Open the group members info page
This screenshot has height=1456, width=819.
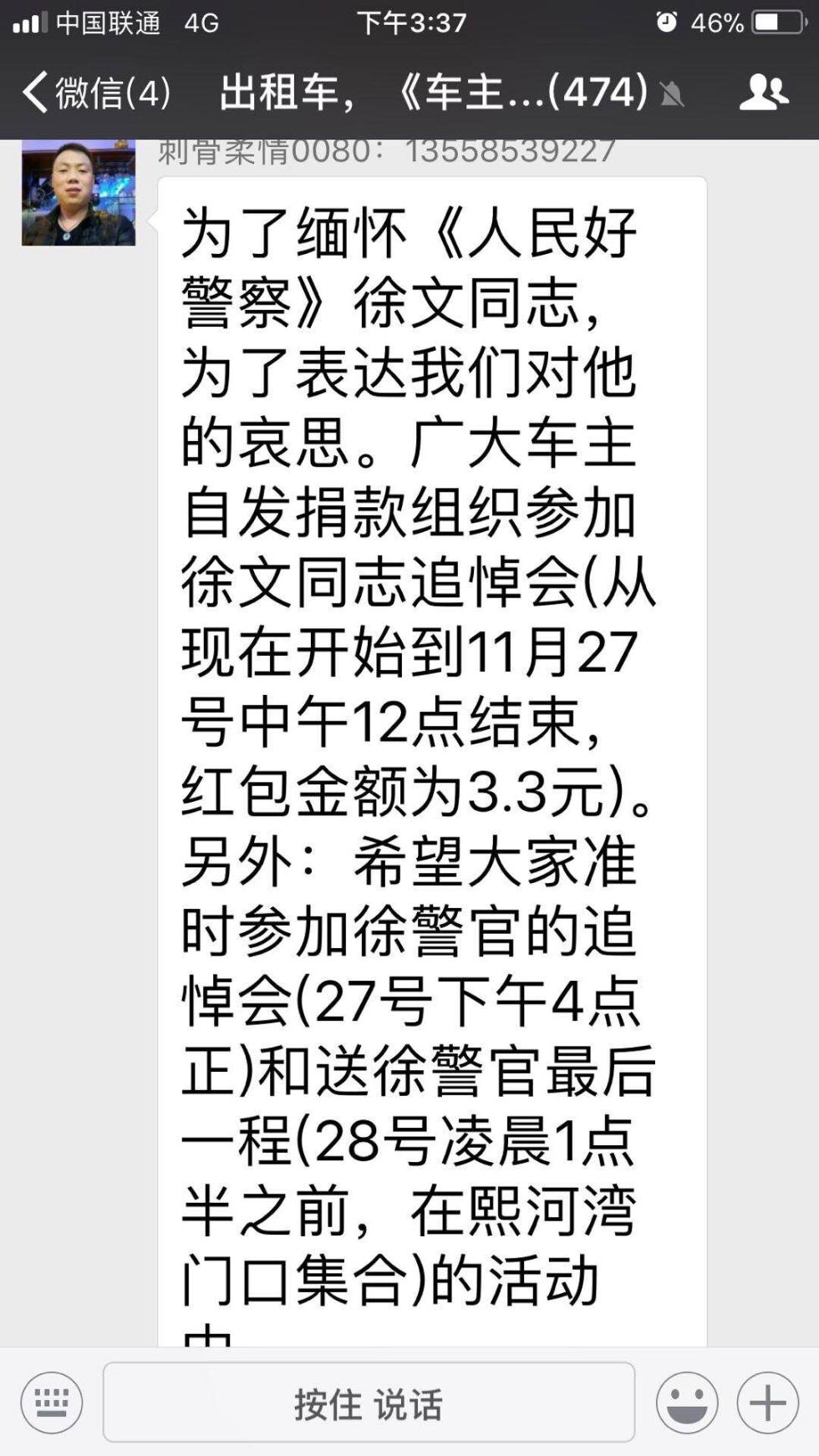coord(763,92)
